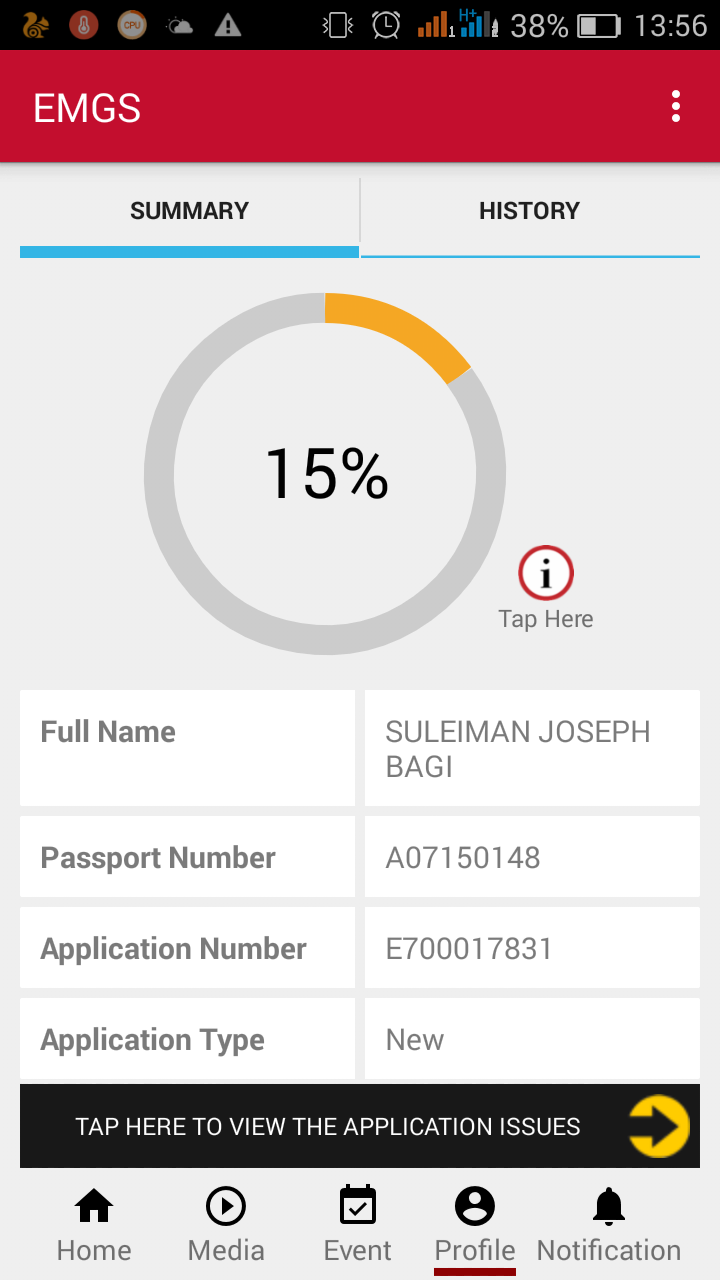Tap the info icon for progress details
Screen dimensions: 720x1280
(x=545, y=574)
